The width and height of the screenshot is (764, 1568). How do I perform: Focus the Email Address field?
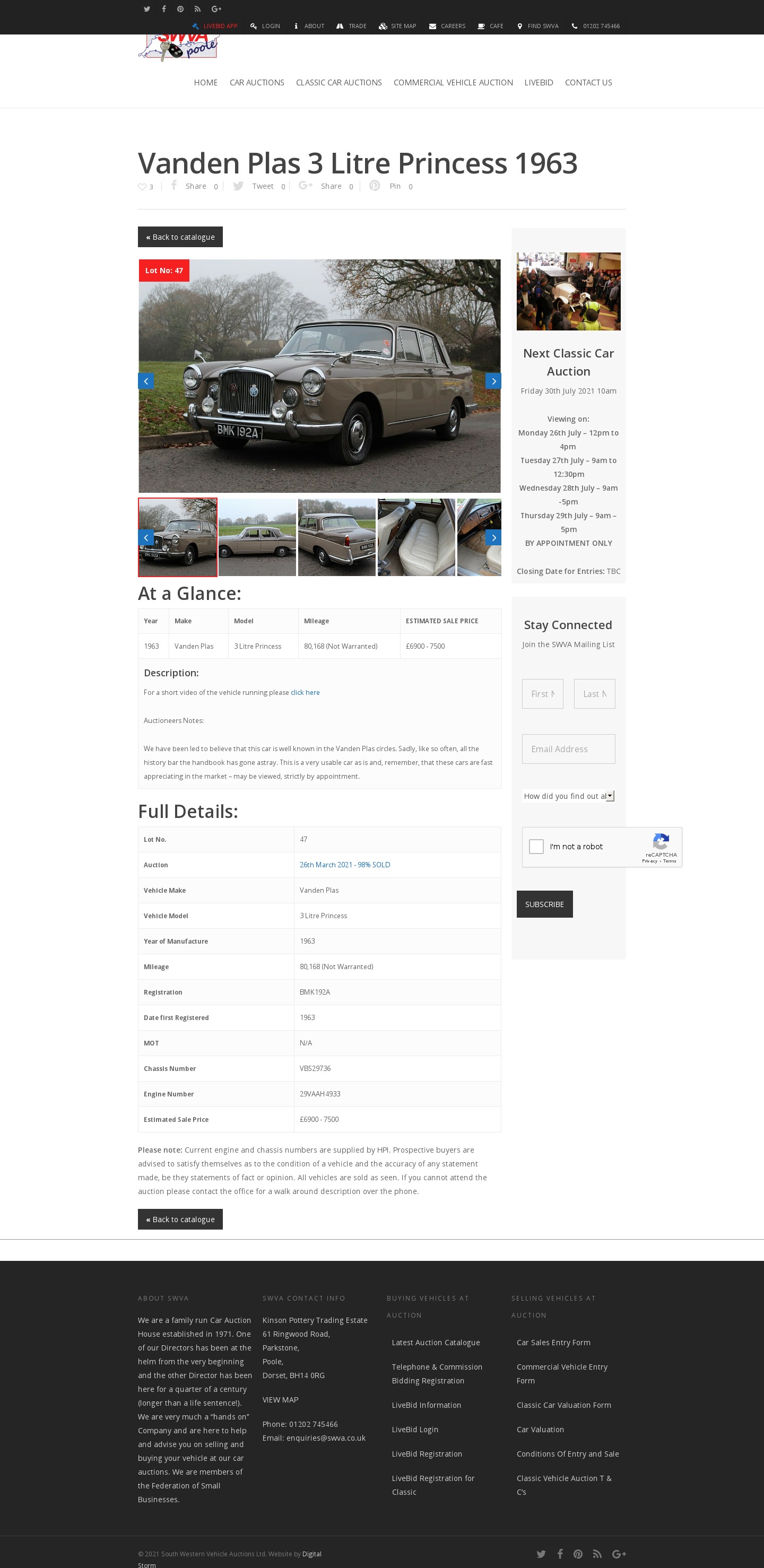point(568,748)
